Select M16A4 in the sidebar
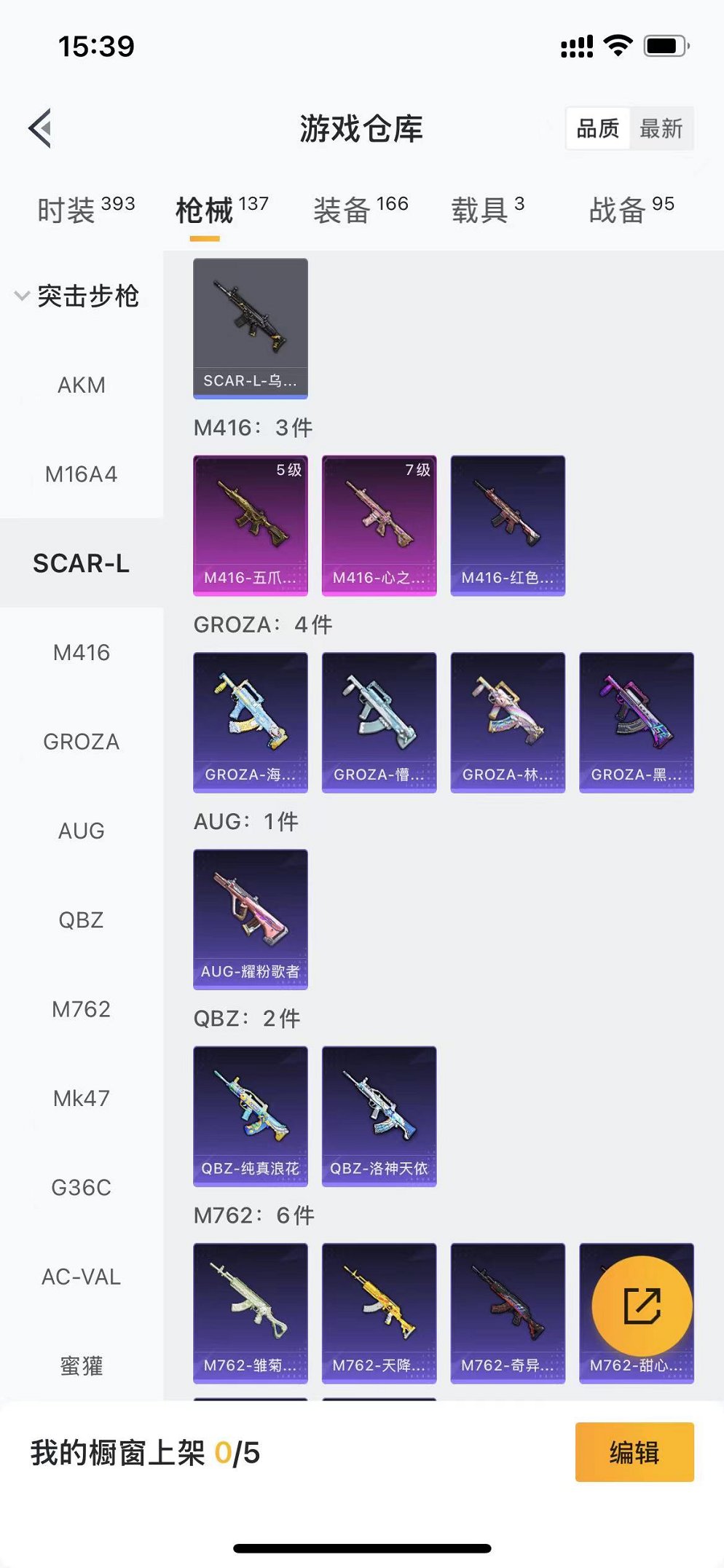Viewport: 724px width, 1568px height. click(82, 474)
